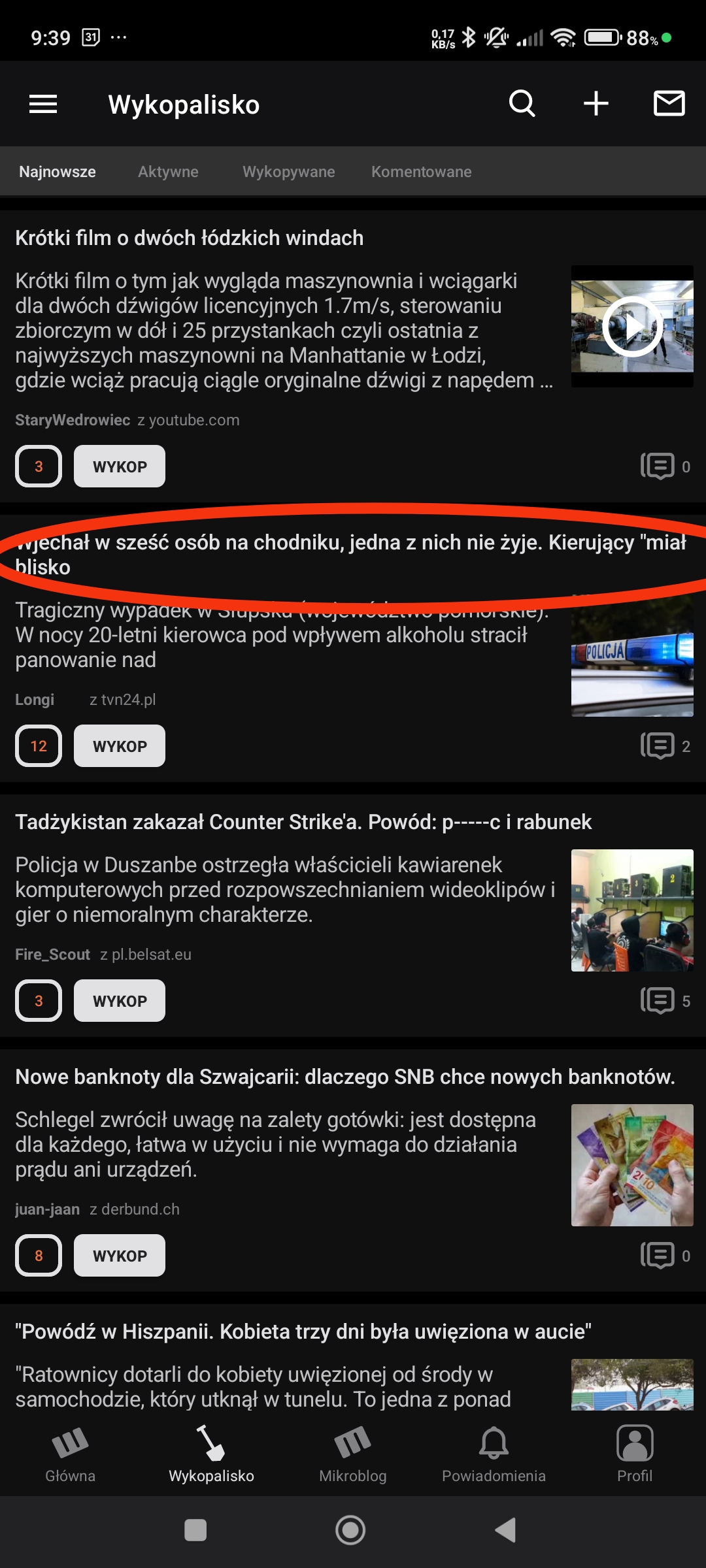
Task: Switch to the Aktywne tab
Action: (x=168, y=172)
